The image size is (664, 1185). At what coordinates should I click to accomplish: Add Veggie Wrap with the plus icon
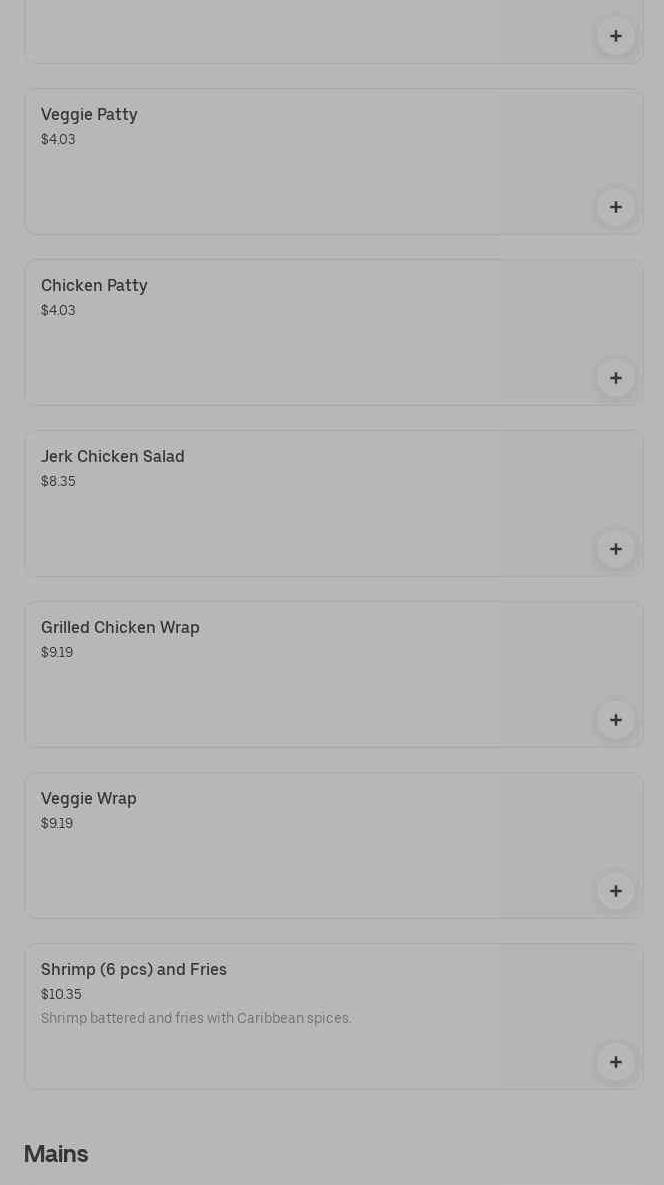coord(616,891)
